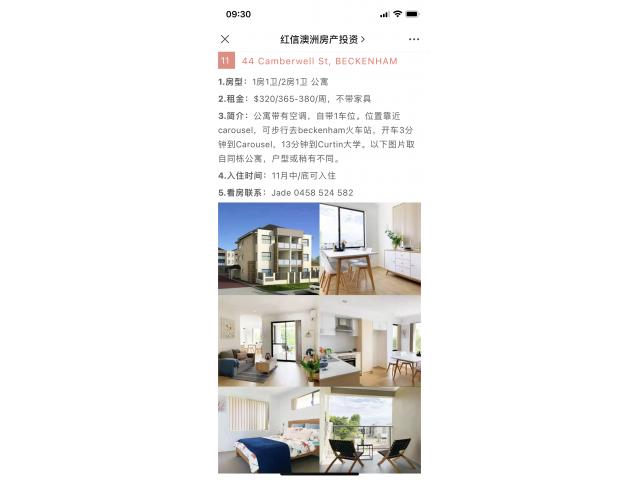Open the 红信澳洲房产投资 account page
The image size is (640, 480).
point(322,39)
